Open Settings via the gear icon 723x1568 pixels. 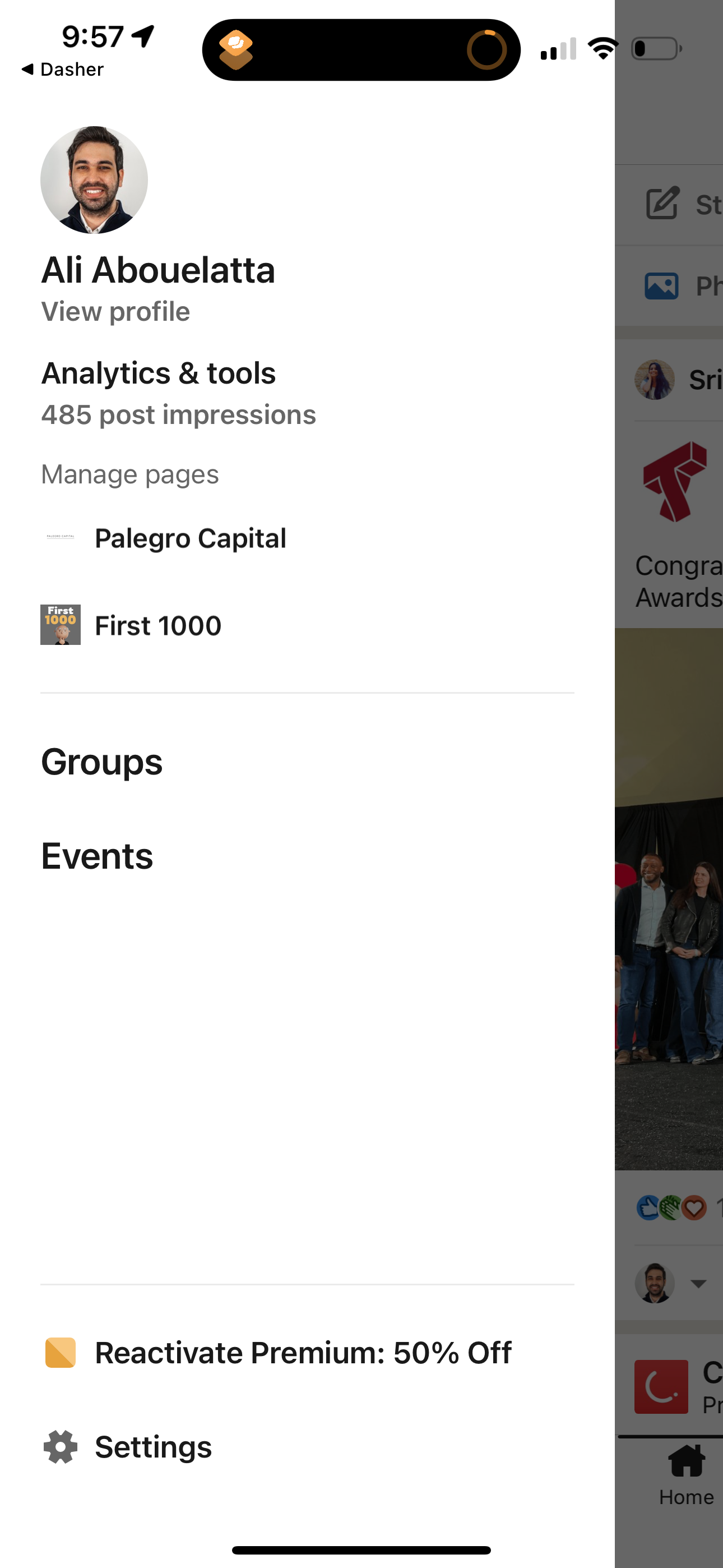pos(61,1447)
